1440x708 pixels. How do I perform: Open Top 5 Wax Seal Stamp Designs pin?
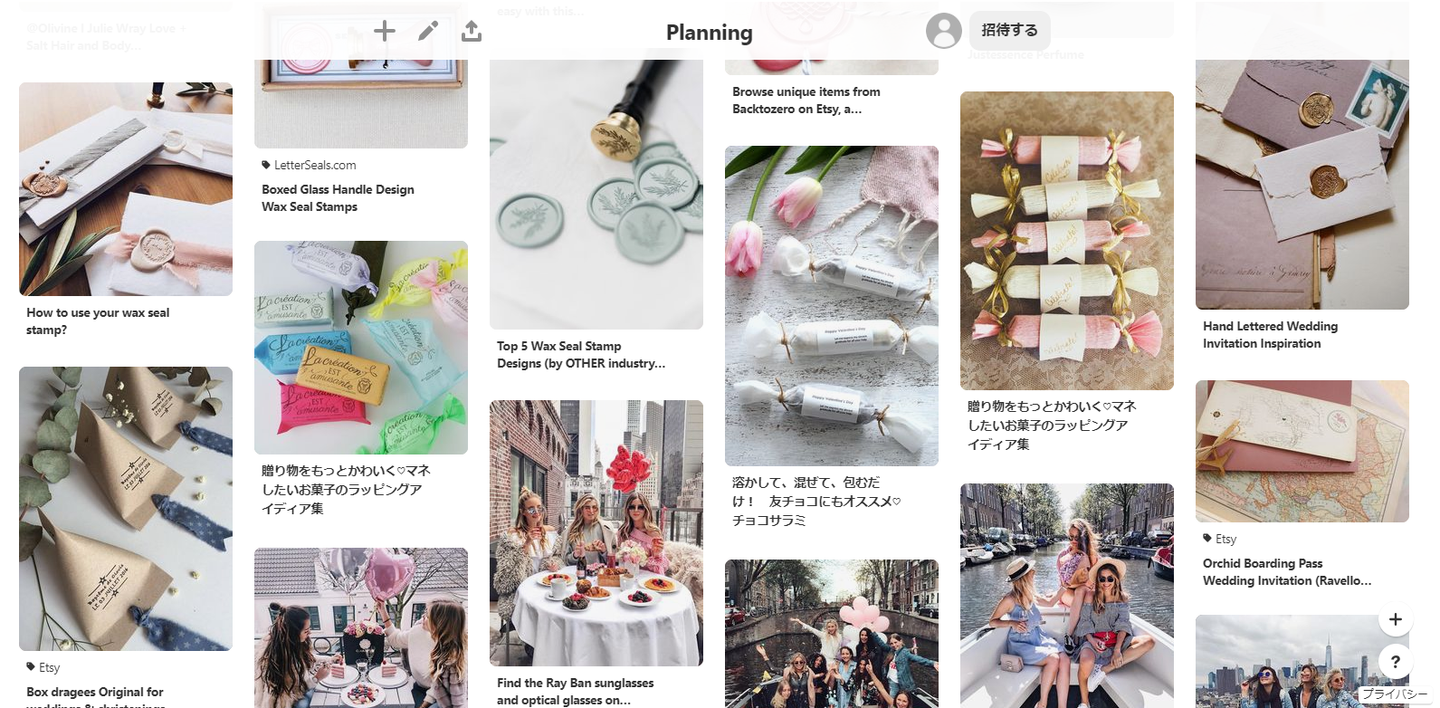coord(596,190)
